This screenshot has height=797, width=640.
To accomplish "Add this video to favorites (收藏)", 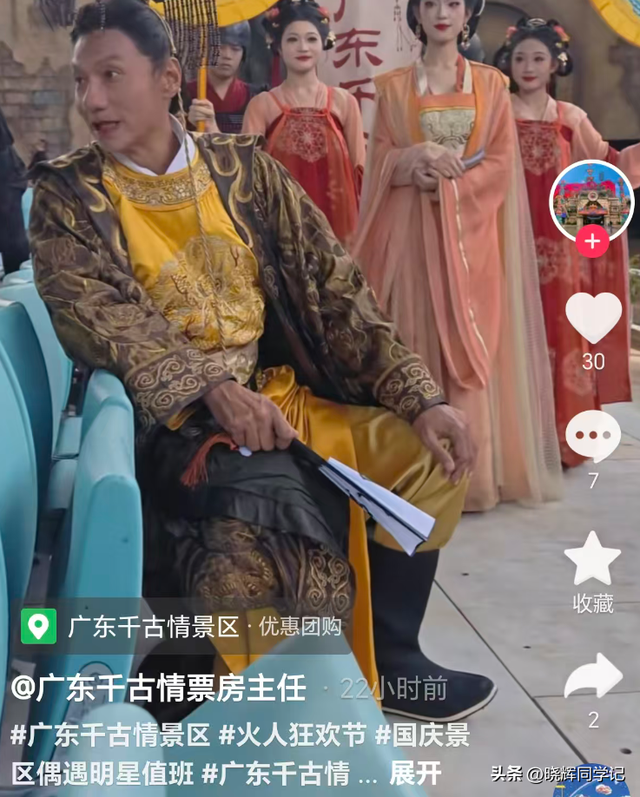I will (x=593, y=560).
